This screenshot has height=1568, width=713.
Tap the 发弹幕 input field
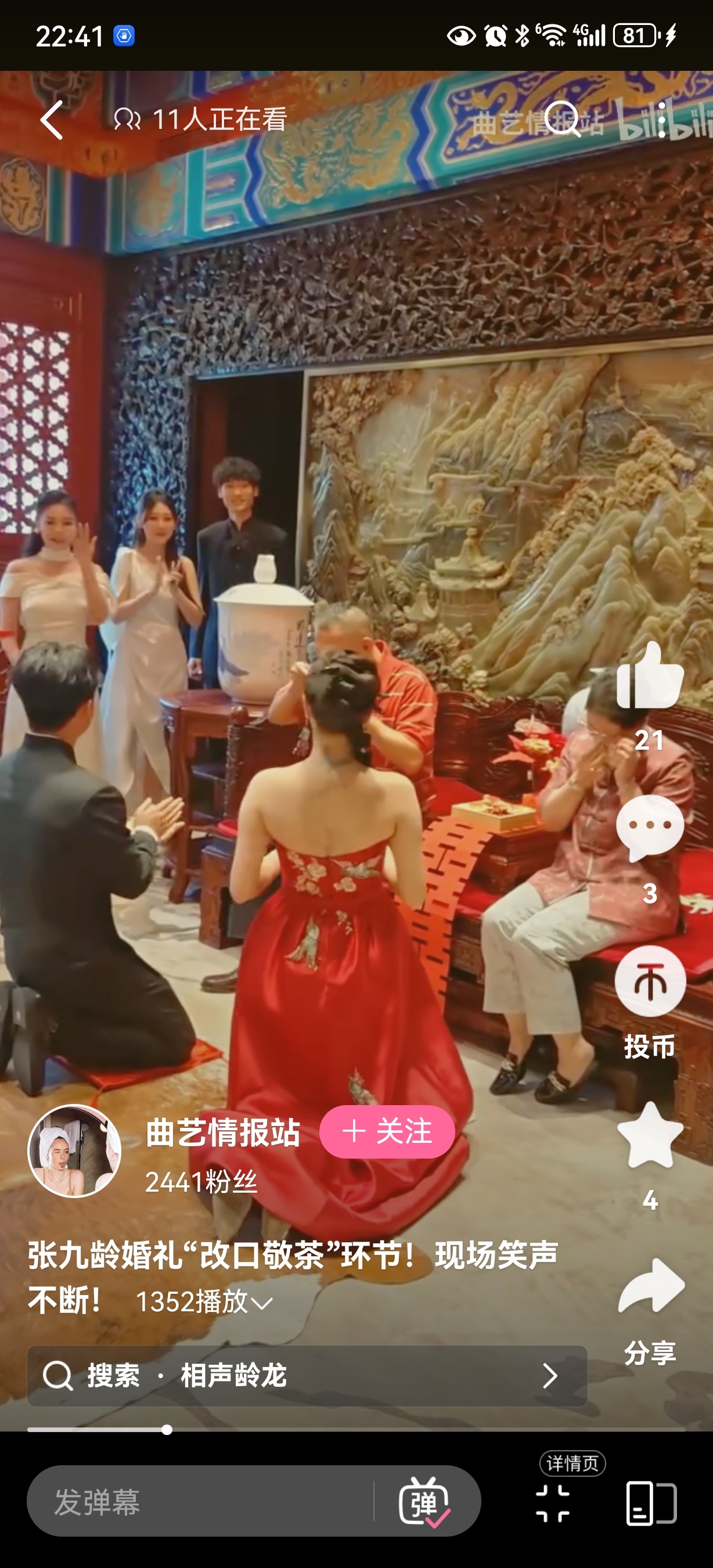201,1502
